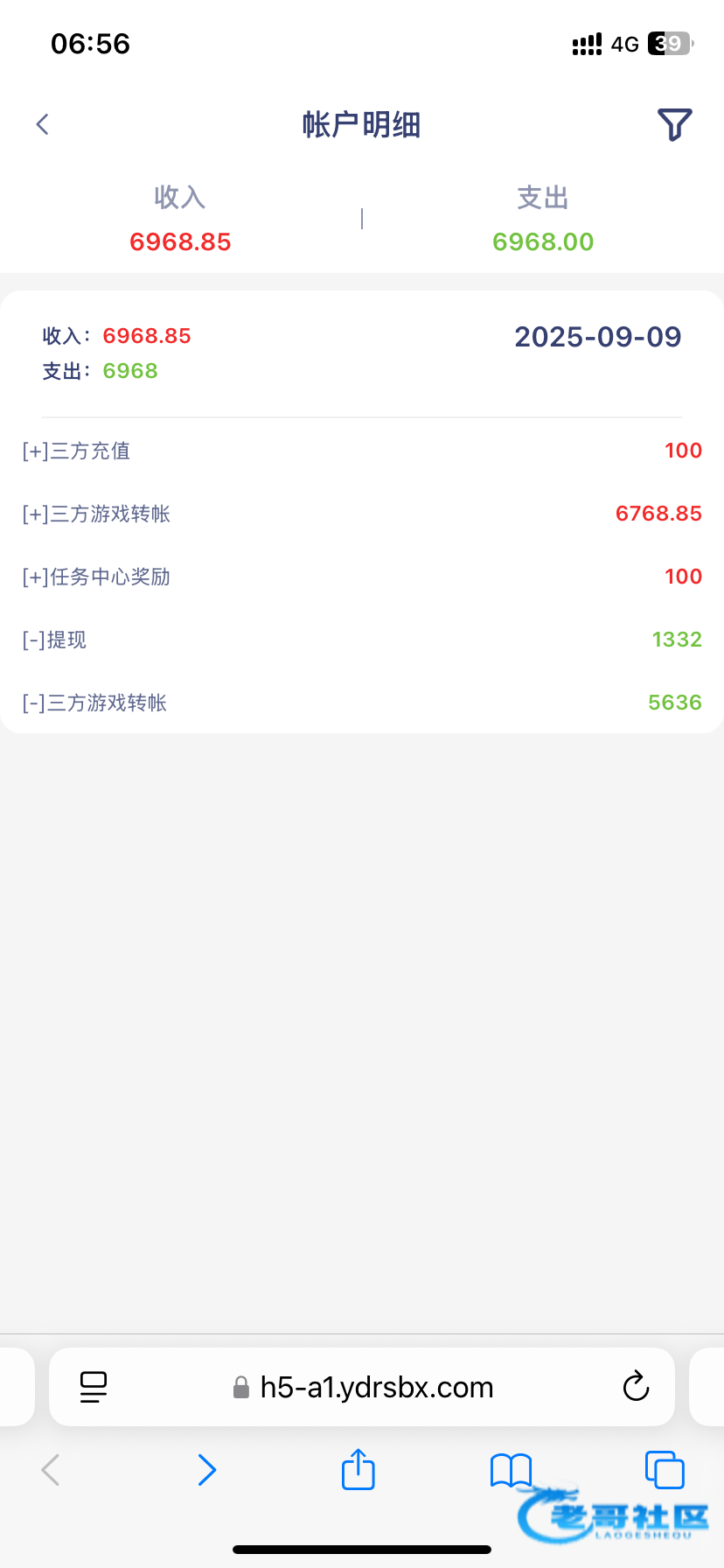
Task: Open the filter funnel icon
Action: tap(674, 125)
